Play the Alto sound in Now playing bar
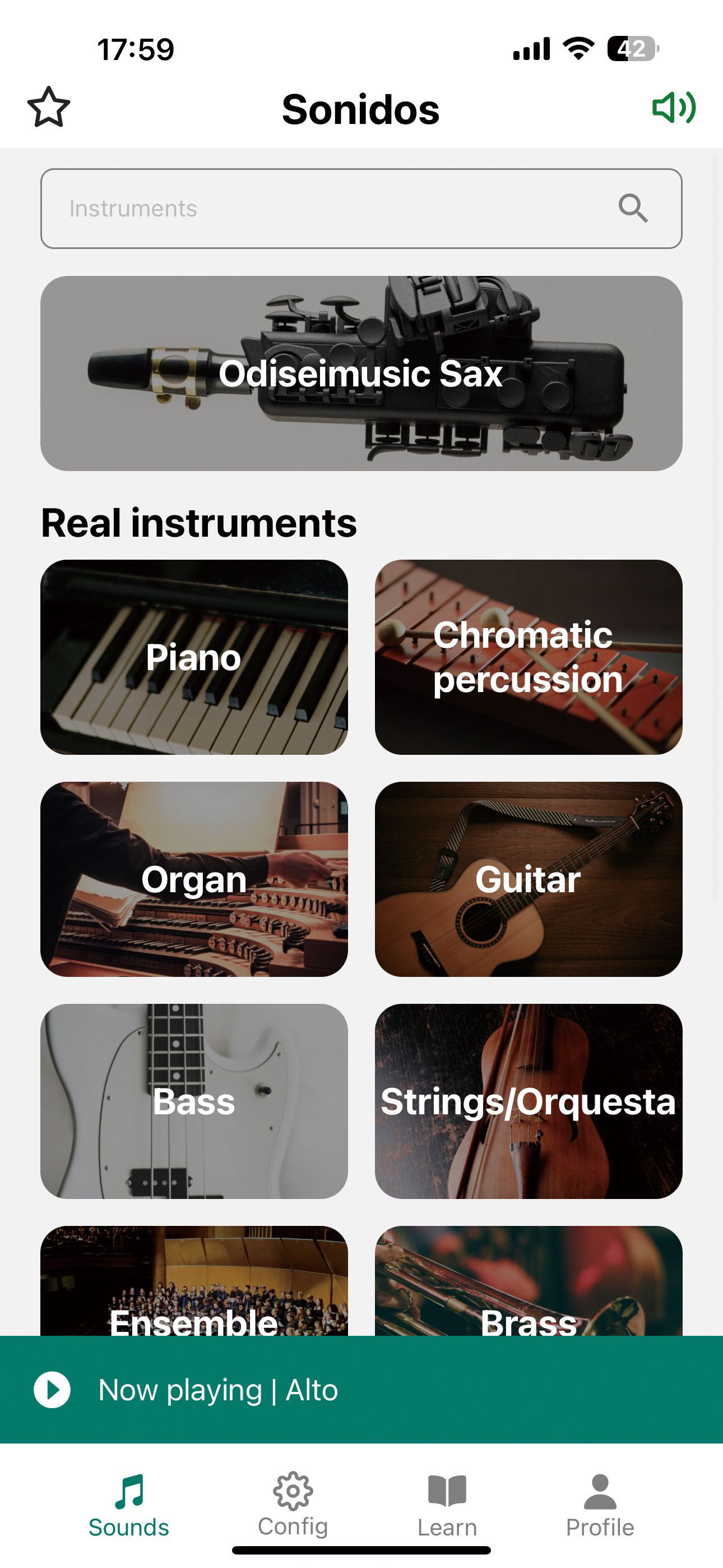The image size is (723, 1568). click(x=52, y=1390)
